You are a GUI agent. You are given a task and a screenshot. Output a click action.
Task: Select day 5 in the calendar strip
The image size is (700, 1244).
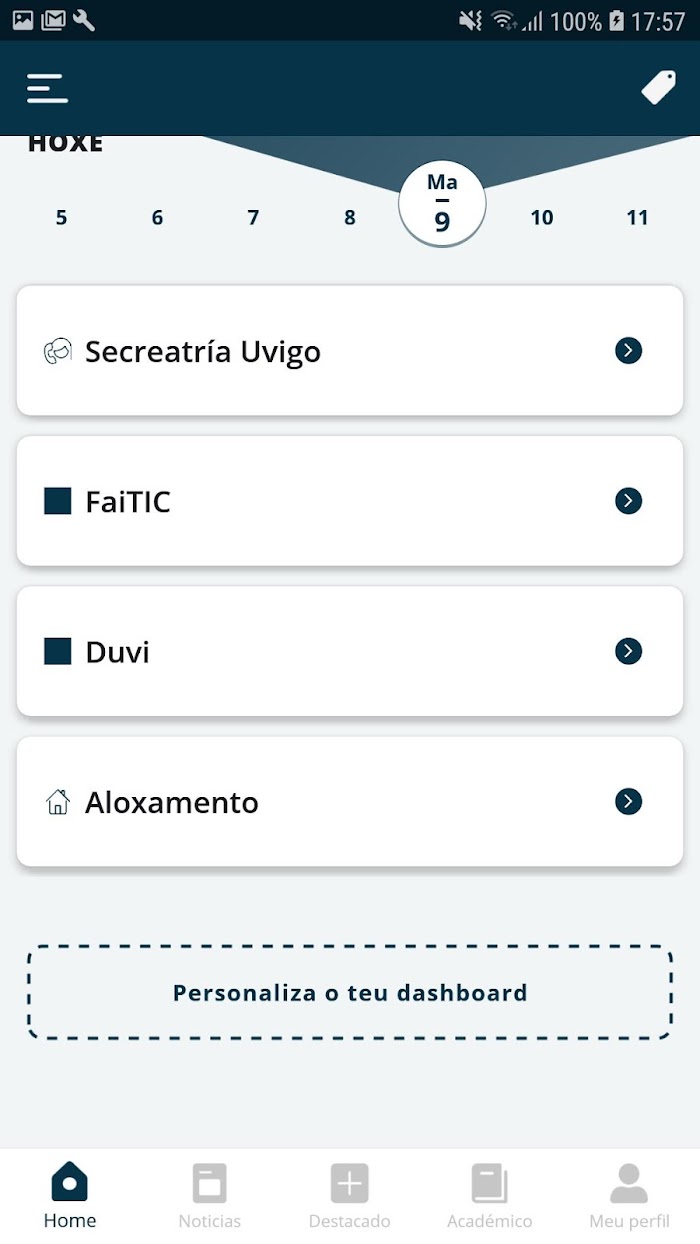pyautogui.click(x=61, y=217)
